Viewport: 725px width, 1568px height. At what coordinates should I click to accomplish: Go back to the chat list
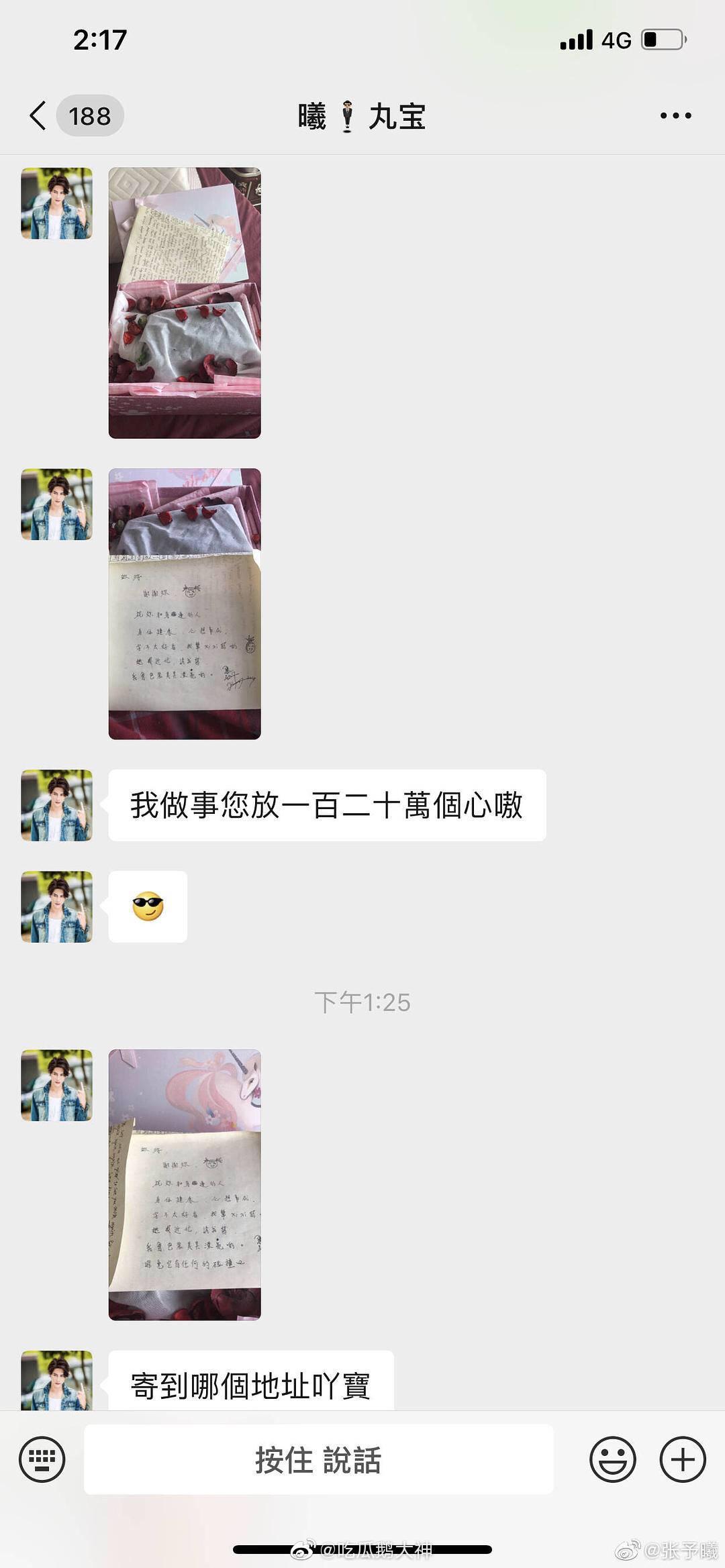[x=39, y=115]
